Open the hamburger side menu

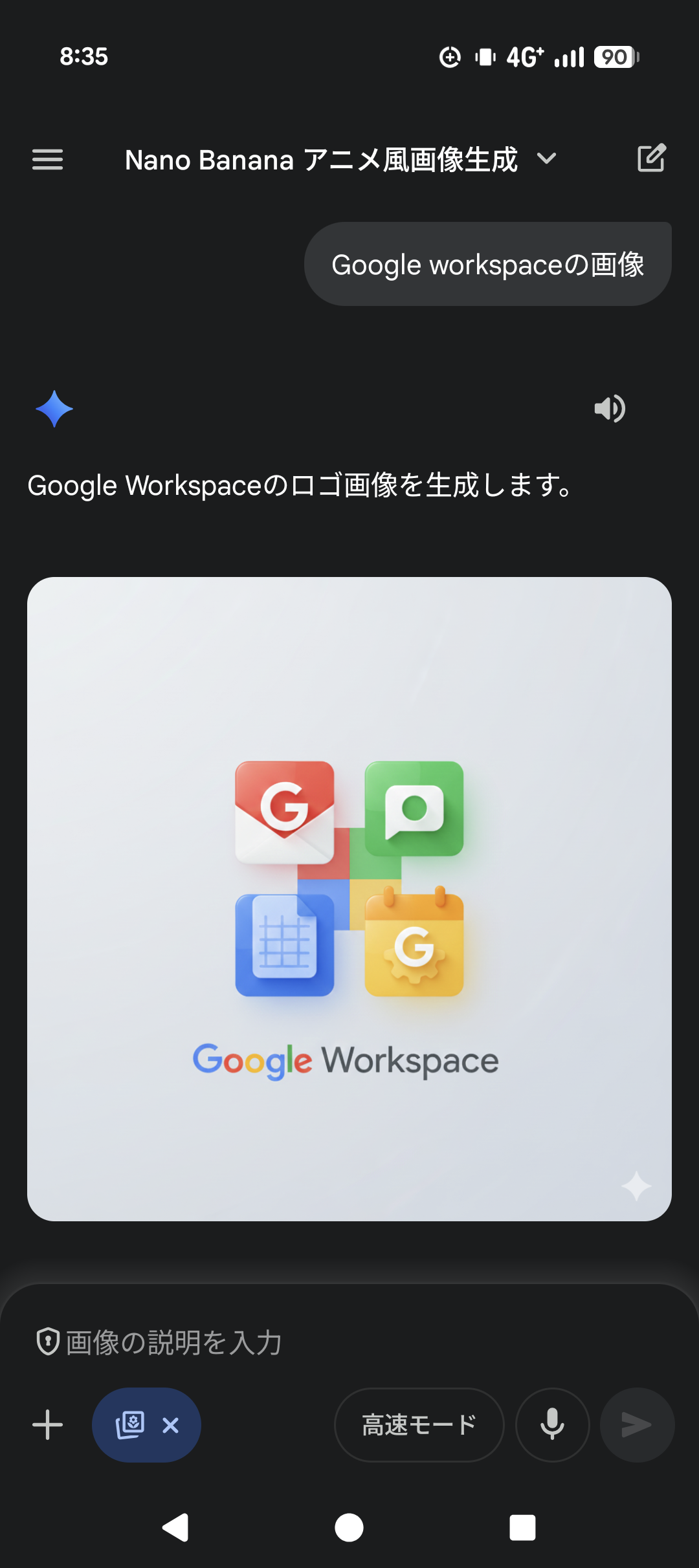pyautogui.click(x=47, y=159)
